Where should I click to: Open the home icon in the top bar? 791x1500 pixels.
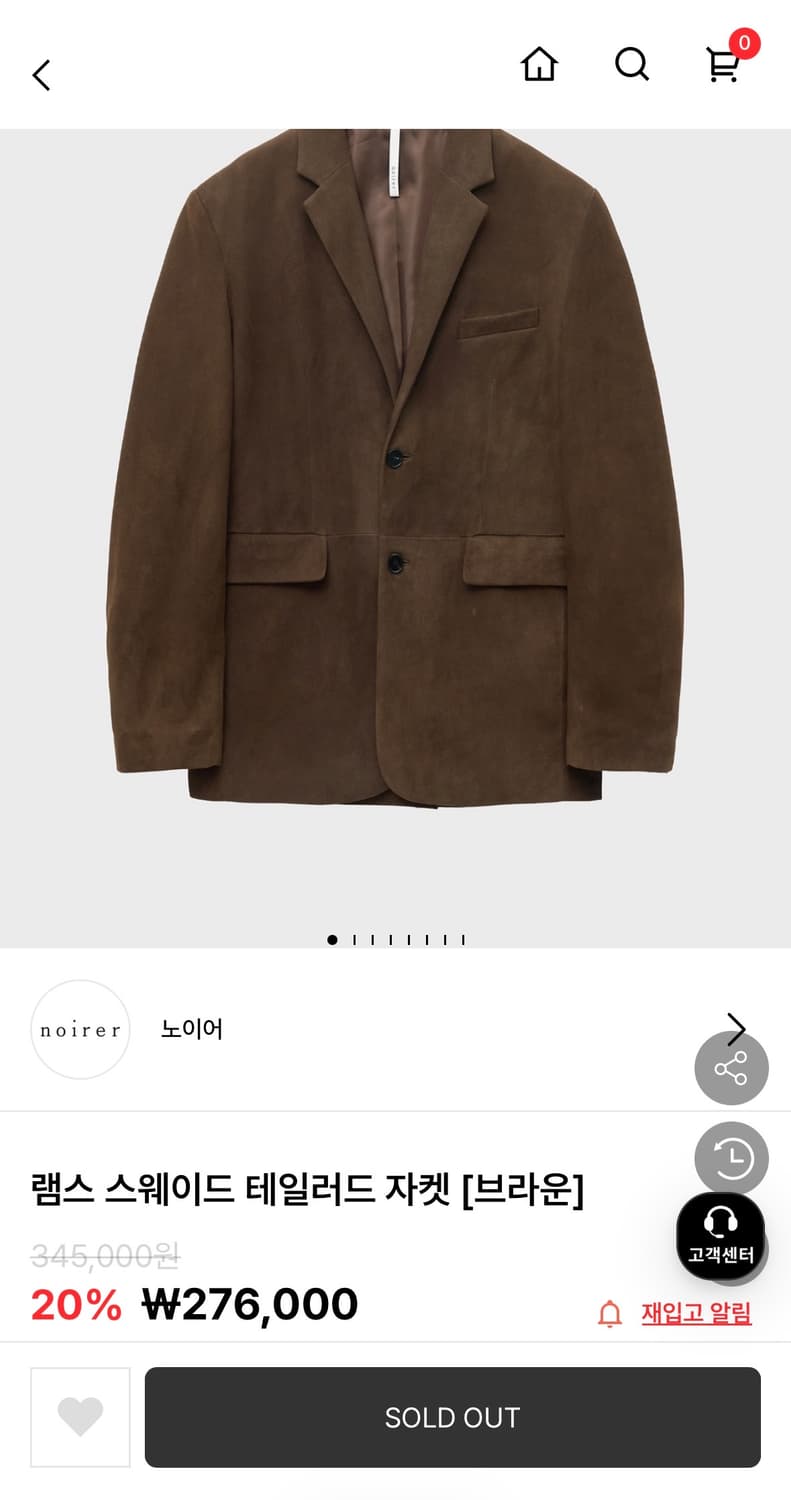click(x=539, y=65)
